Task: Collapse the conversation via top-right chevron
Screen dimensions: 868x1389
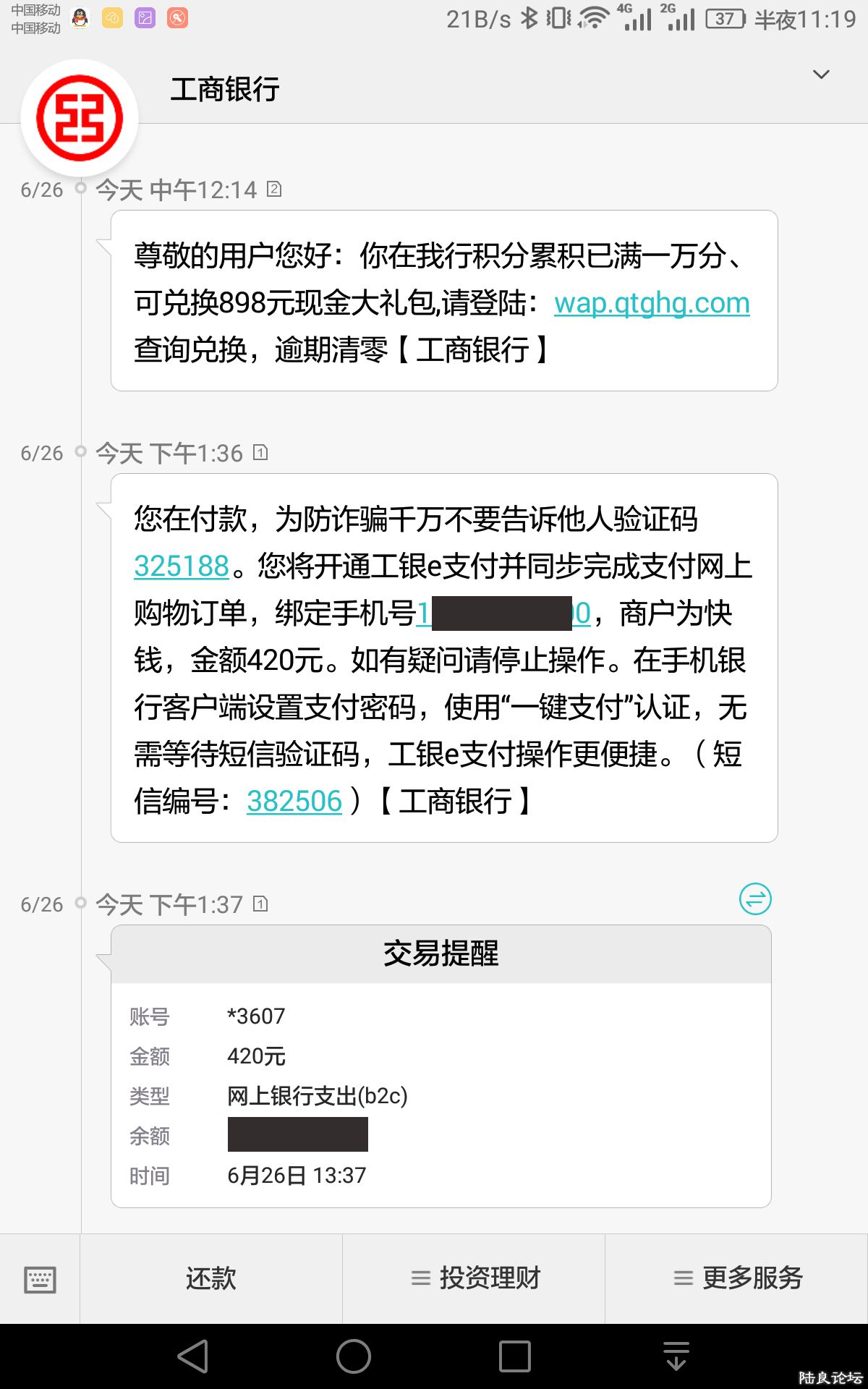Action: 821,75
